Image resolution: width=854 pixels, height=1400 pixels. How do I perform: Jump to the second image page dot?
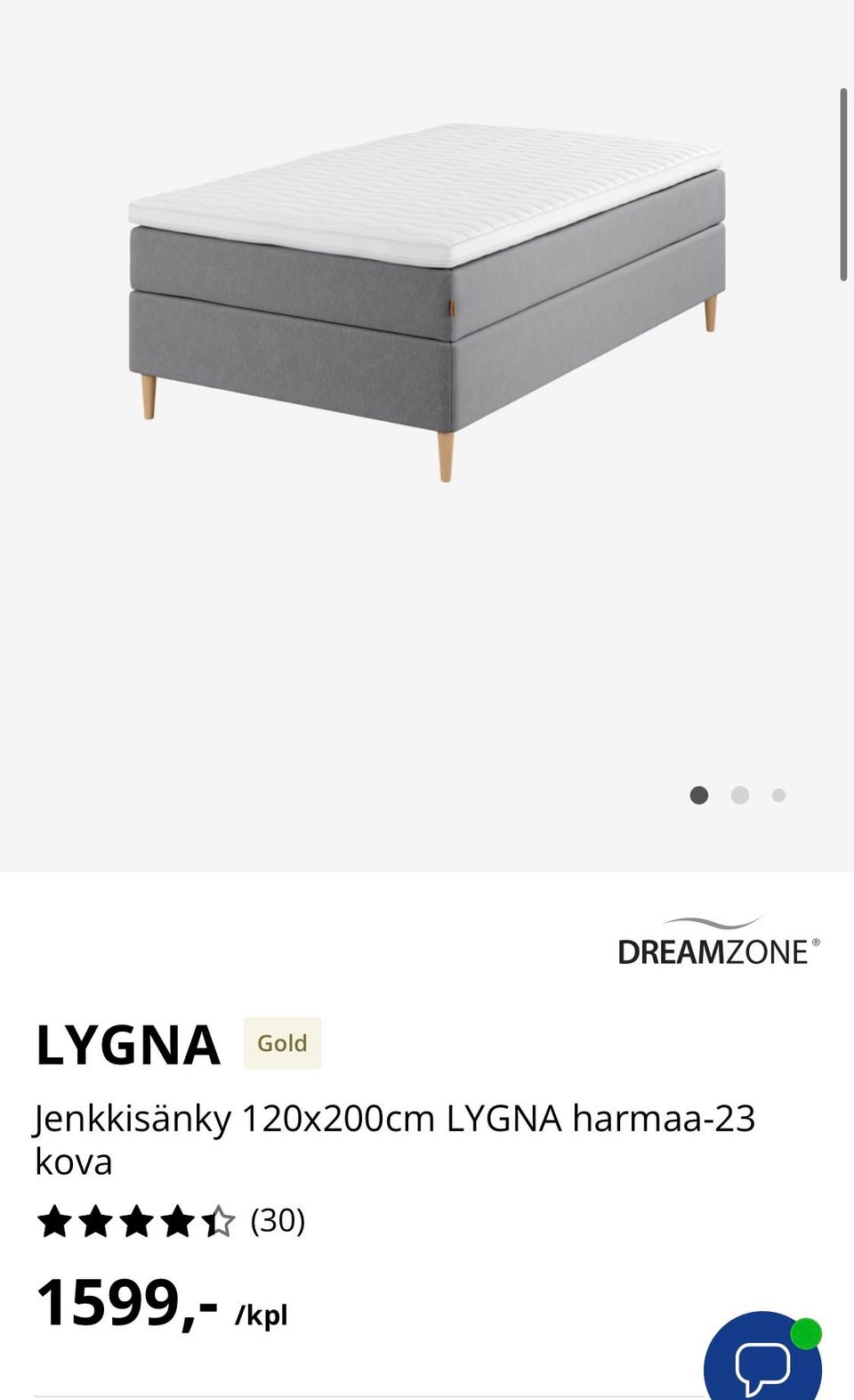pyautogui.click(x=739, y=795)
